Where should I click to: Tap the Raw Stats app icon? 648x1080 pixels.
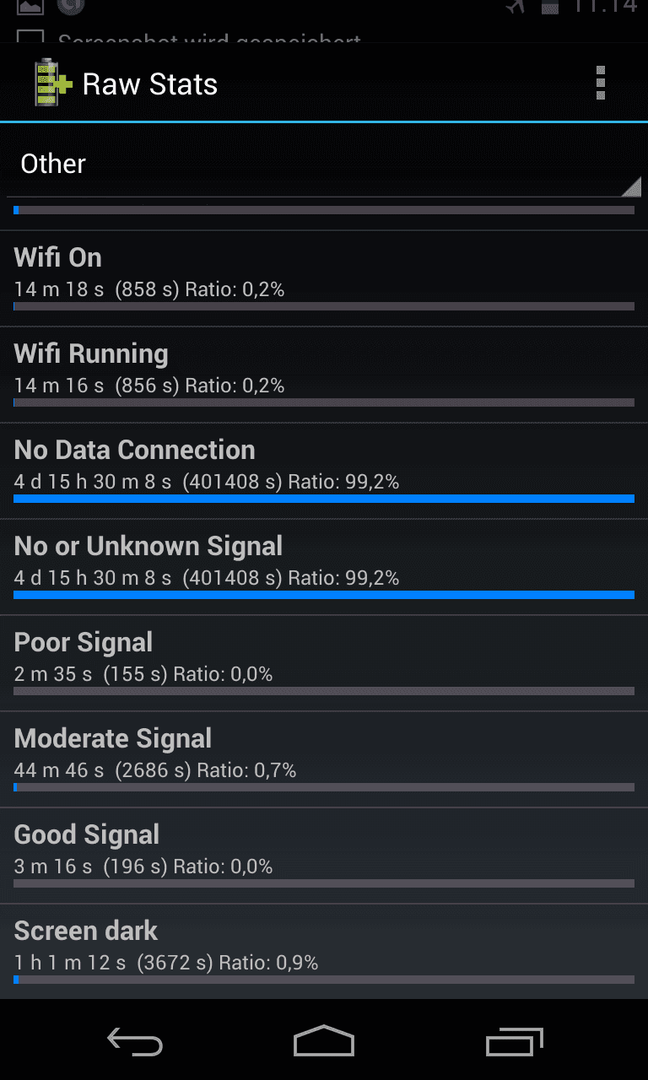click(53, 83)
